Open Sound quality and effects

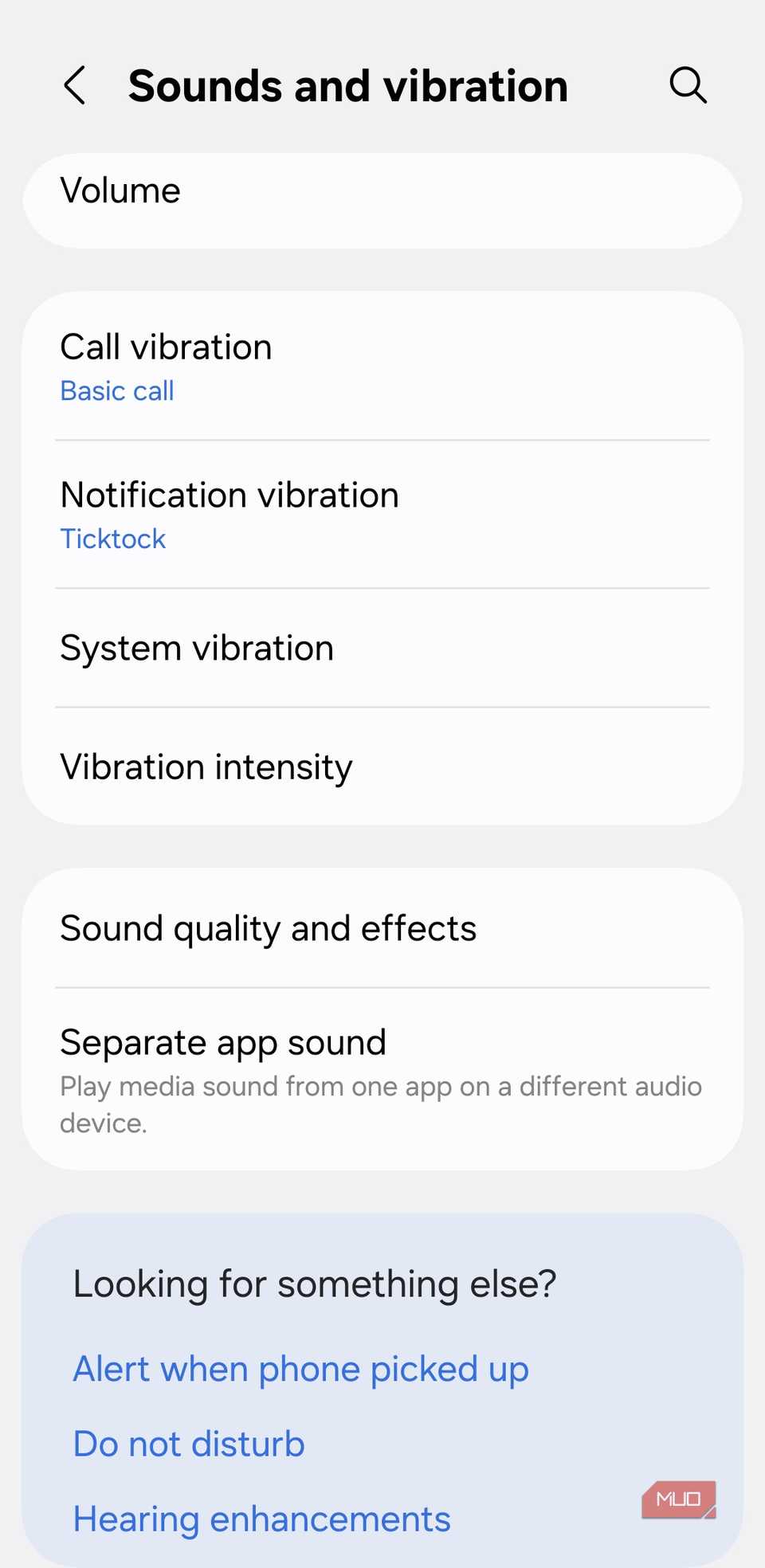click(x=382, y=927)
